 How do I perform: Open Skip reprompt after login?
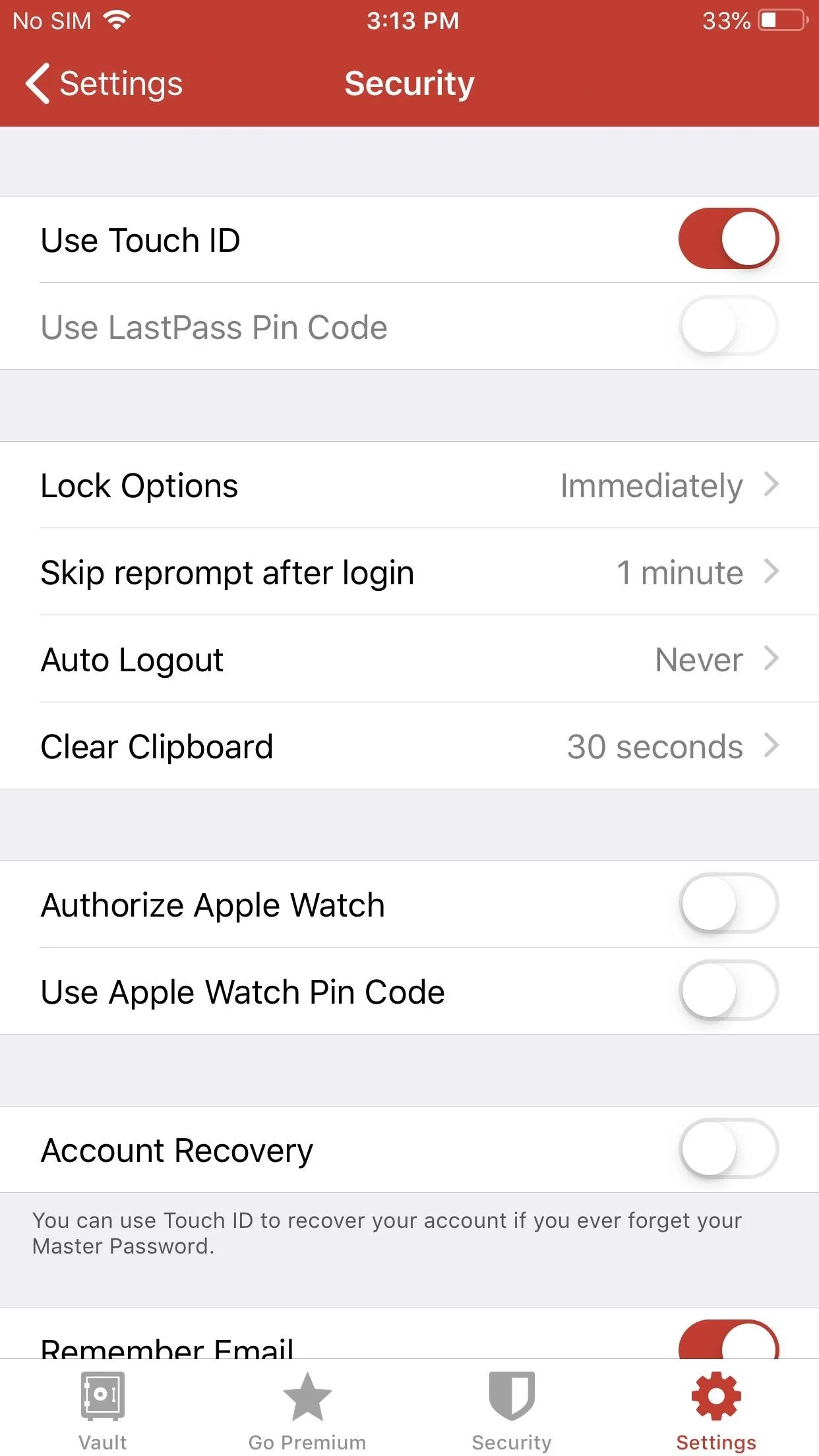click(409, 572)
